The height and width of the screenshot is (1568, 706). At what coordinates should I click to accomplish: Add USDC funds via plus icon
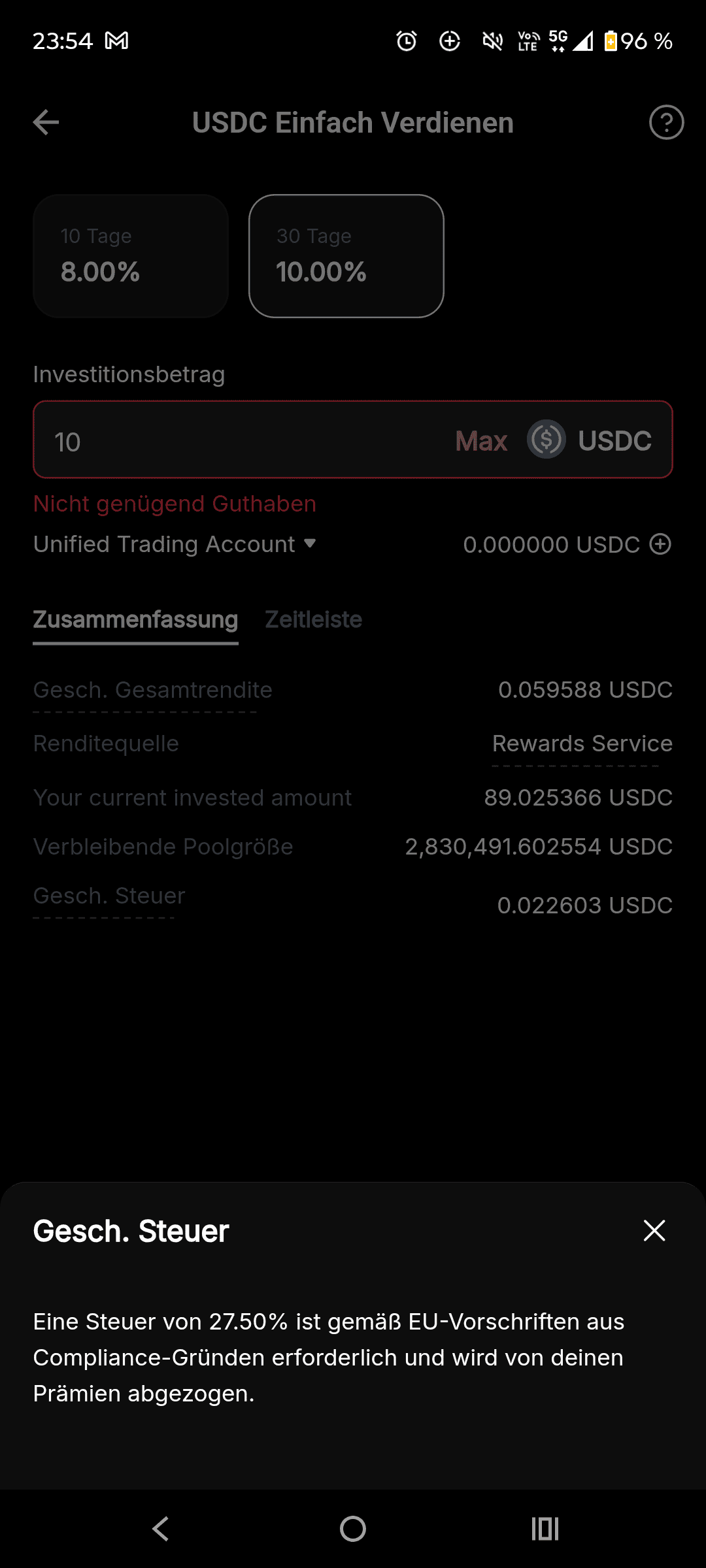click(x=660, y=544)
